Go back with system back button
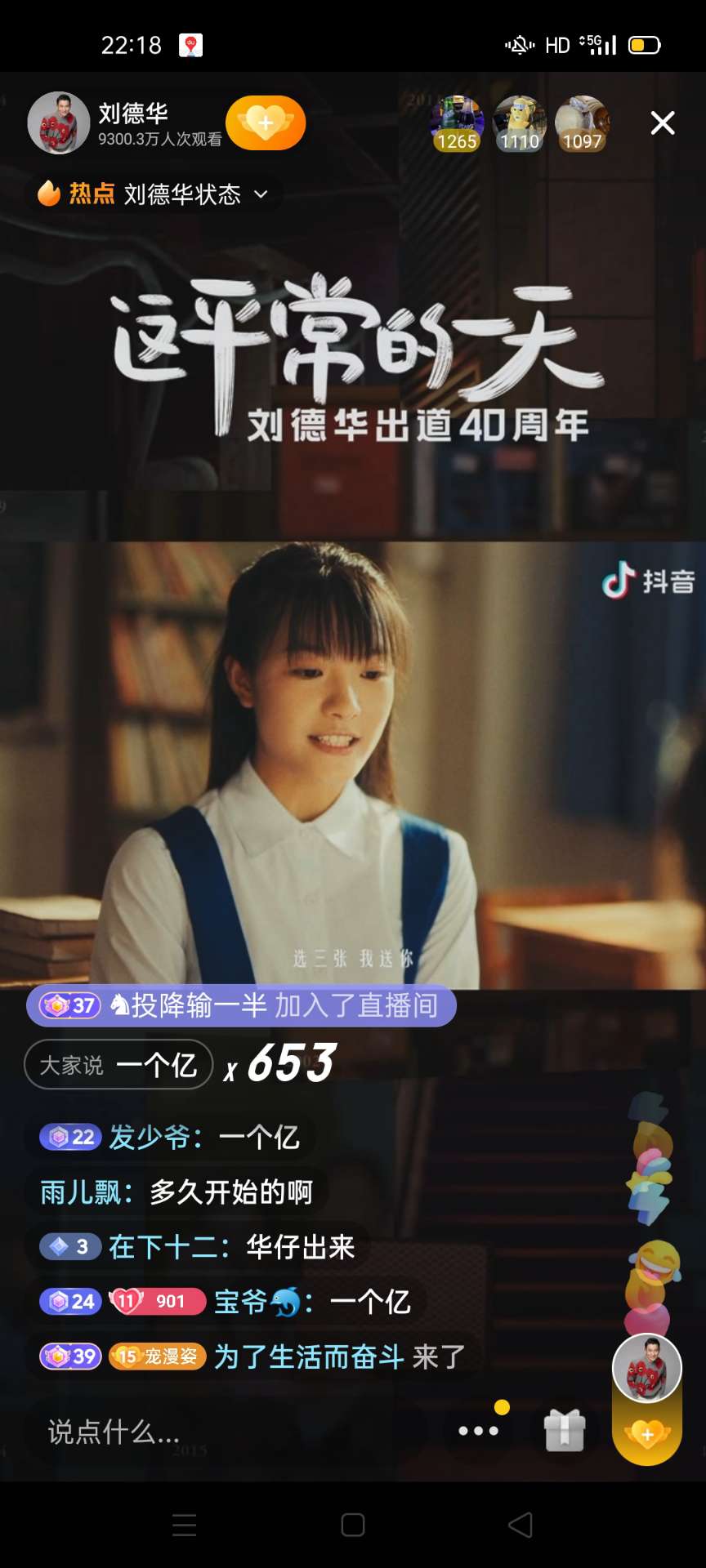Viewport: 706px width, 1568px height. point(521,1525)
